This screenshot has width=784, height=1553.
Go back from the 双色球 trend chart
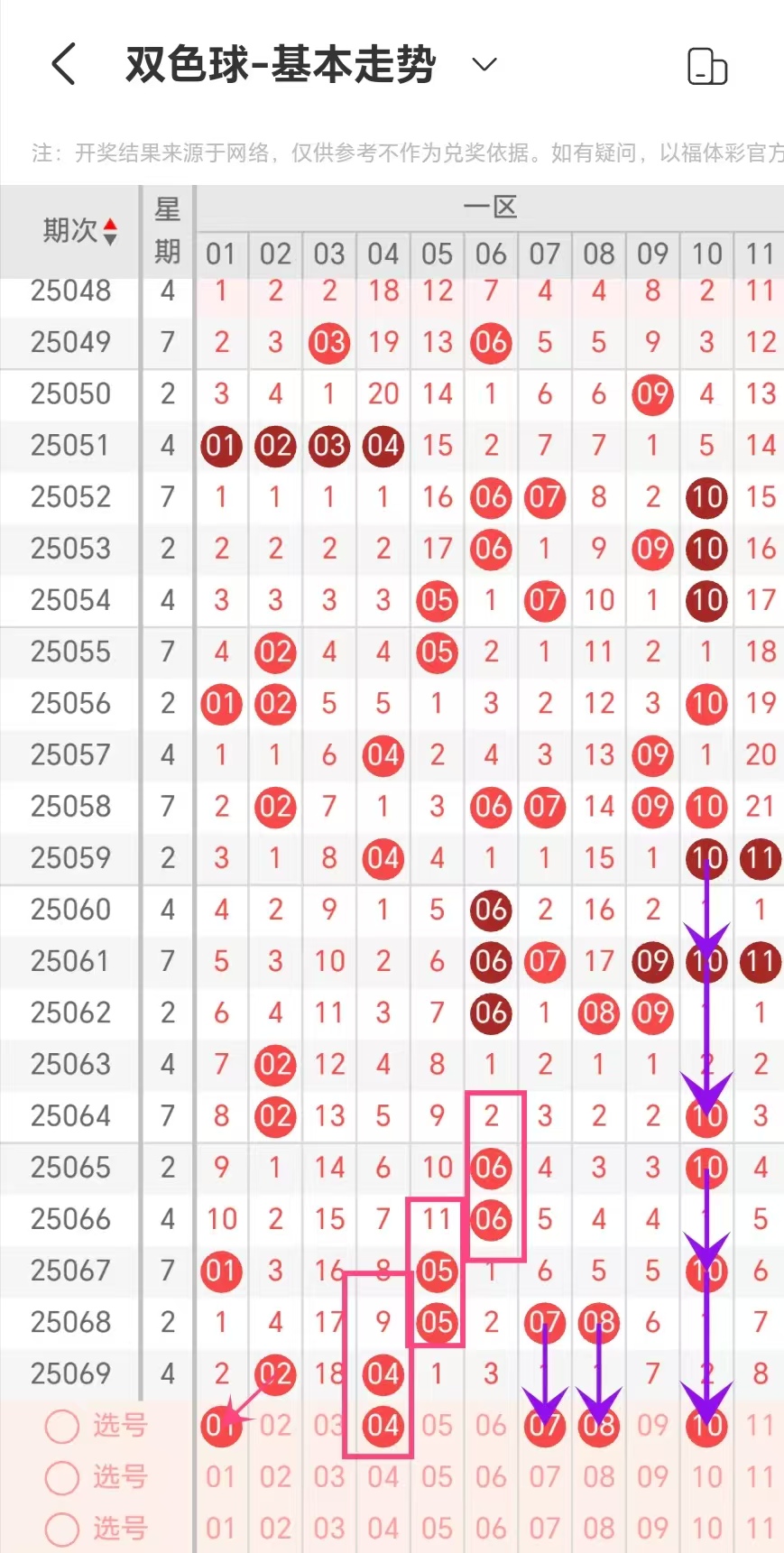coord(63,65)
